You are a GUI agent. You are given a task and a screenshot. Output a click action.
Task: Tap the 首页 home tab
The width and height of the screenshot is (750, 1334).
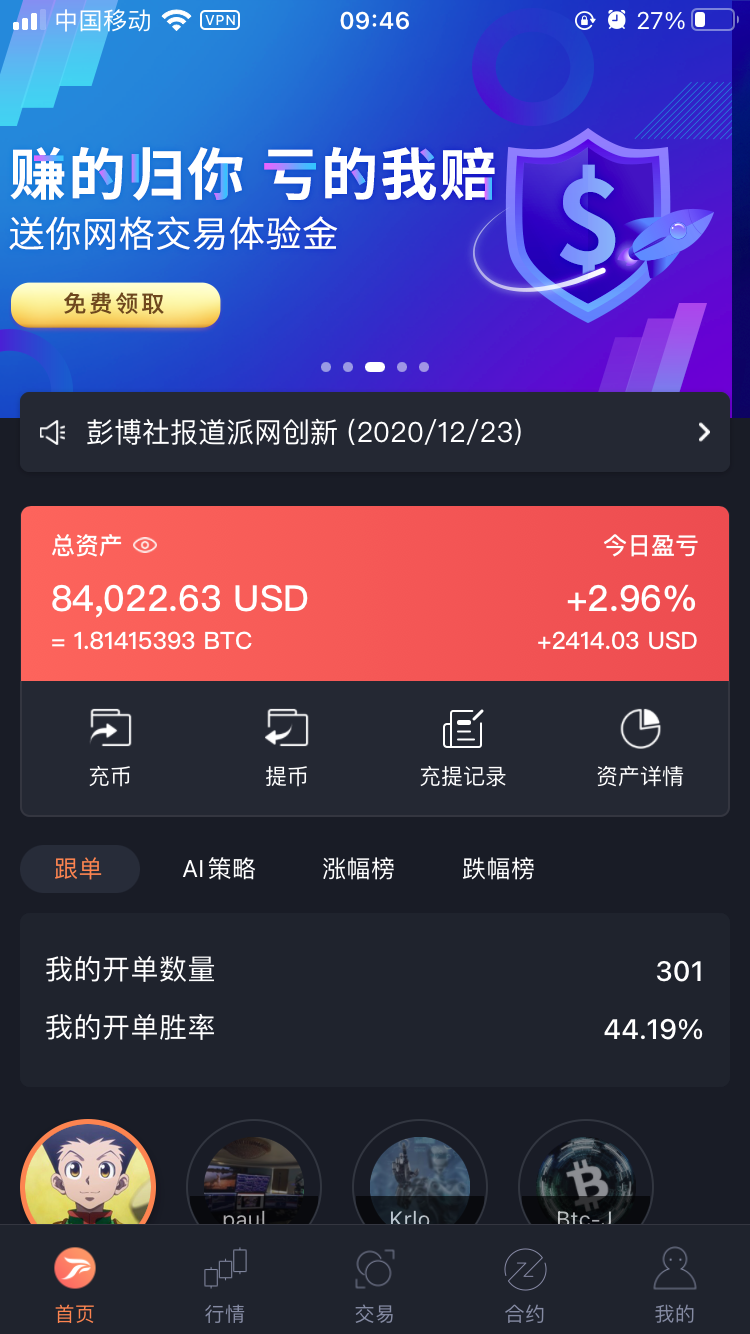pos(75,1285)
